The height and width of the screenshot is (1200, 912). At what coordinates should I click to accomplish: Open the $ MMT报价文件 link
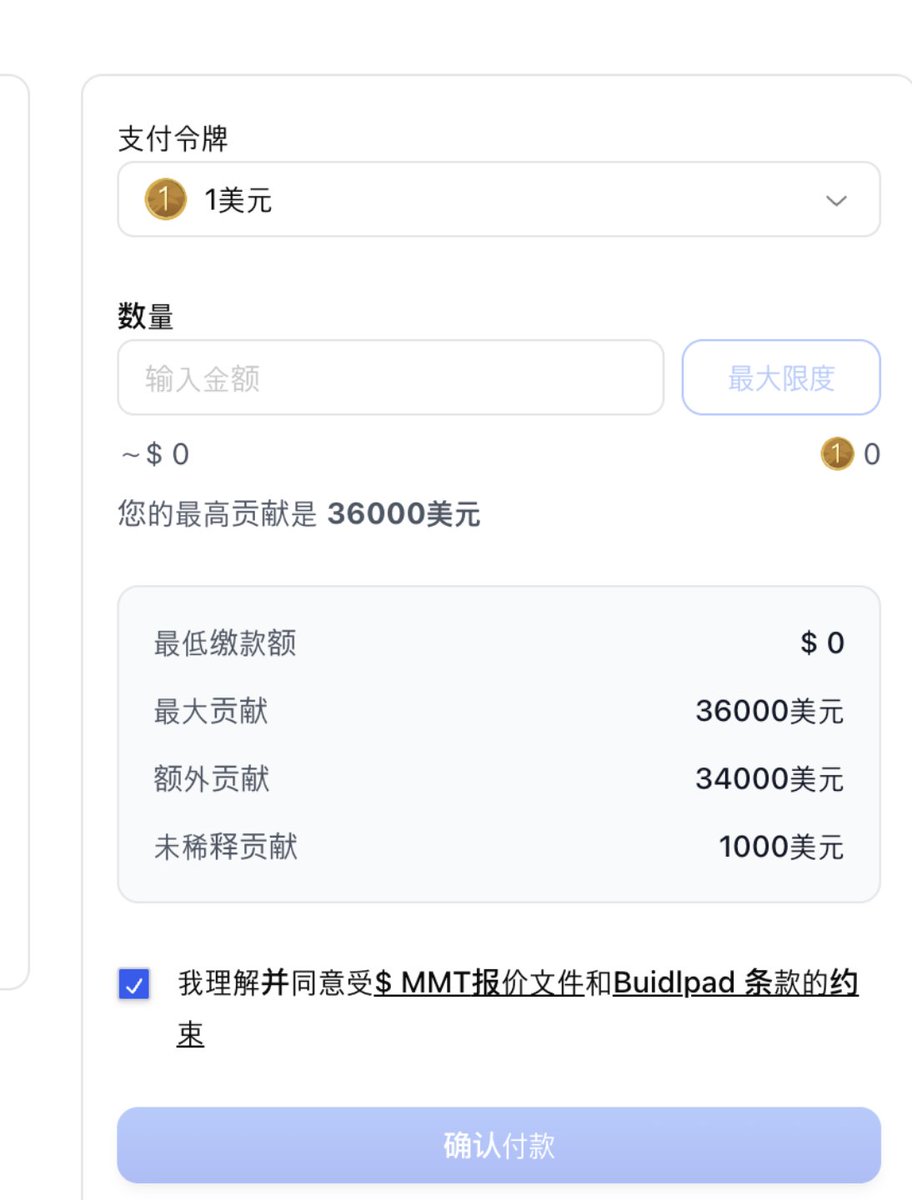(x=478, y=984)
